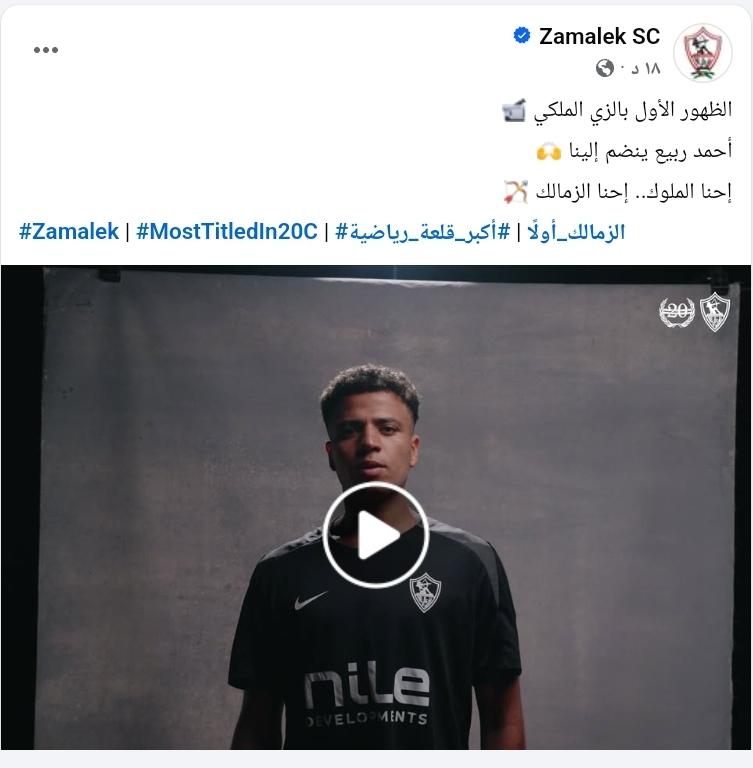
Task: Play the Zamalek SC video
Action: point(375,534)
